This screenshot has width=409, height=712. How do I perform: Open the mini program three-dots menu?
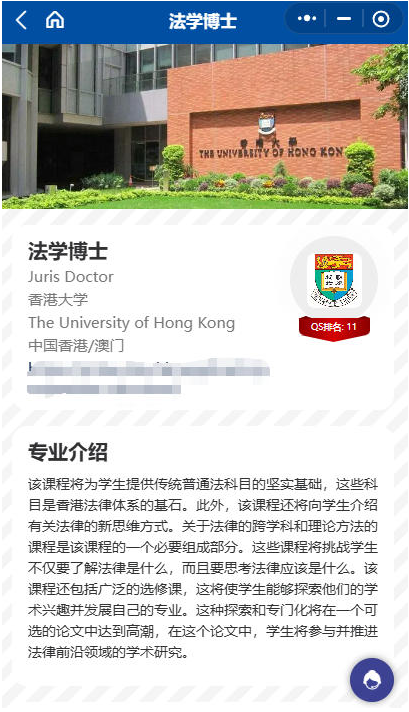(x=307, y=19)
